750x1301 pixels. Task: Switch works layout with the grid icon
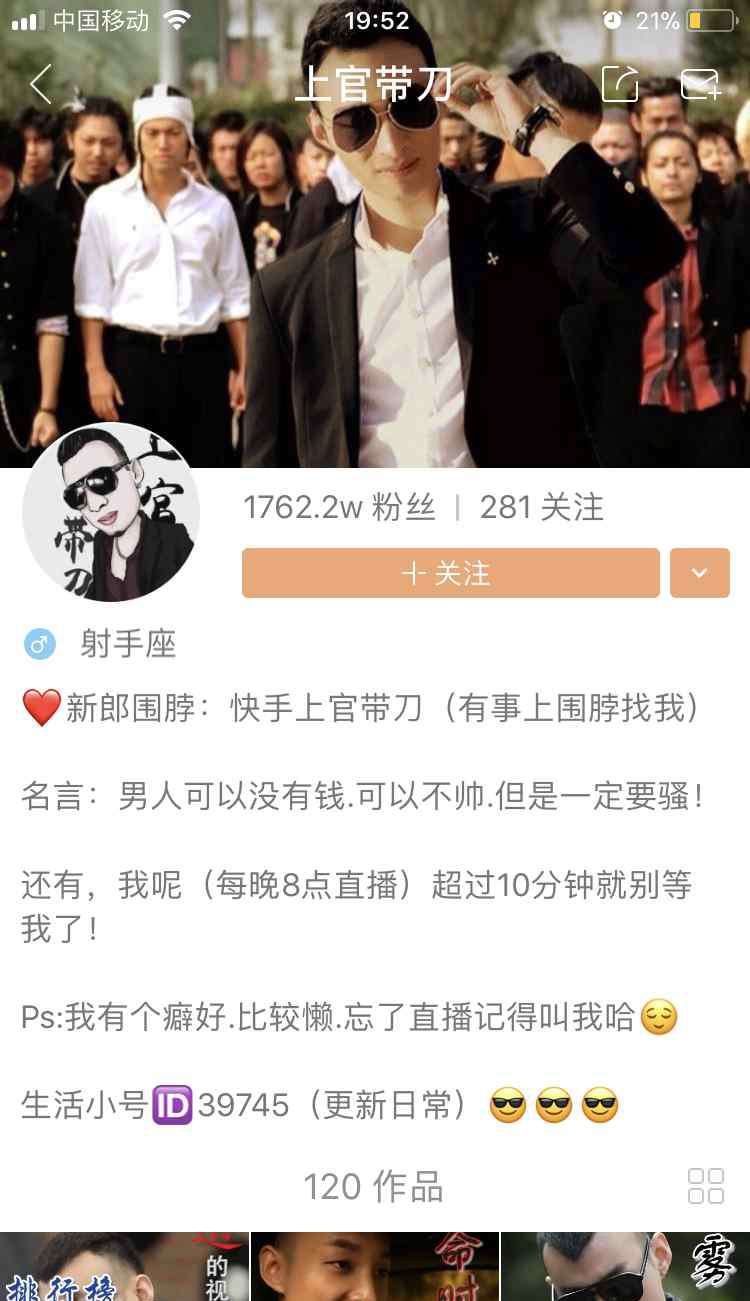point(706,1186)
